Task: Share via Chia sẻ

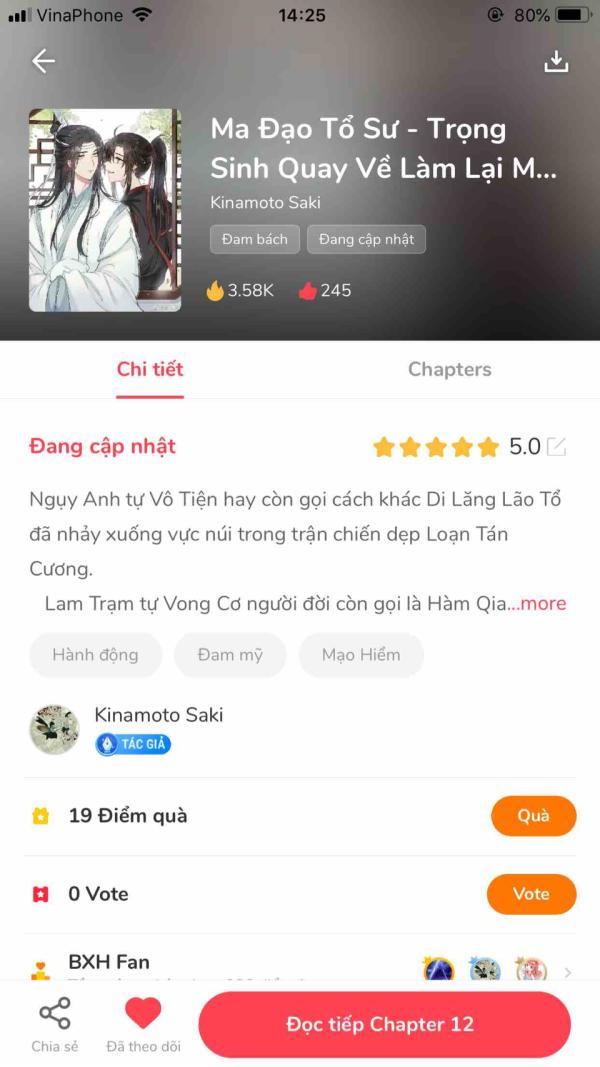Action: (x=54, y=1024)
